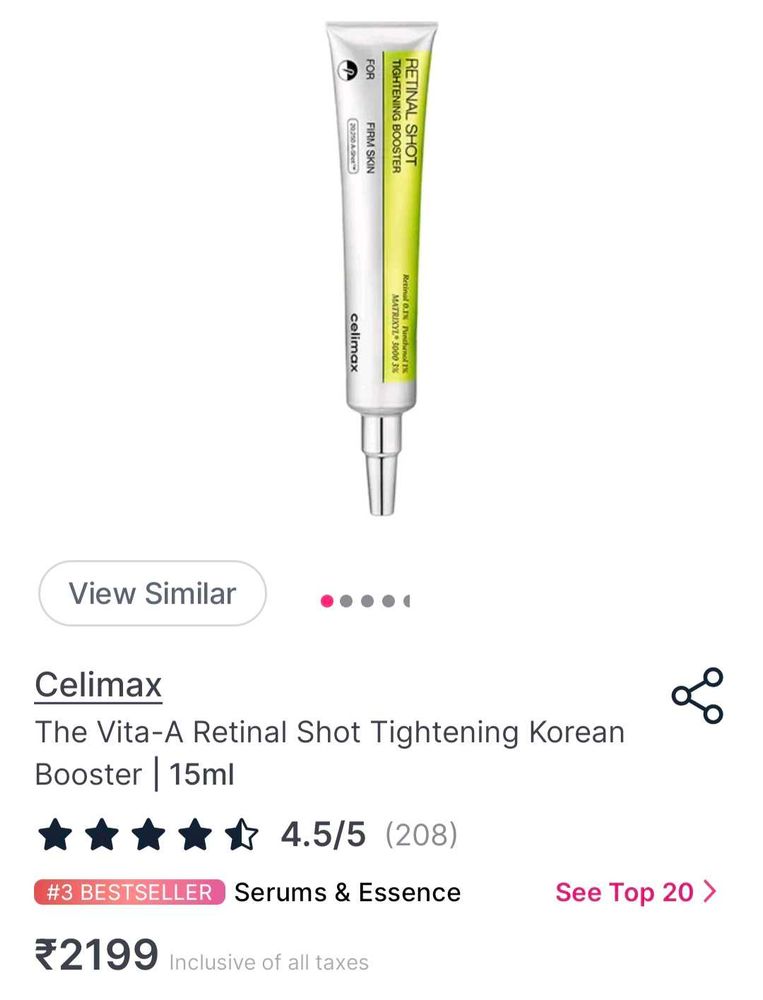Open the Celimax brand page
The height and width of the screenshot is (1000, 763).
(100, 684)
